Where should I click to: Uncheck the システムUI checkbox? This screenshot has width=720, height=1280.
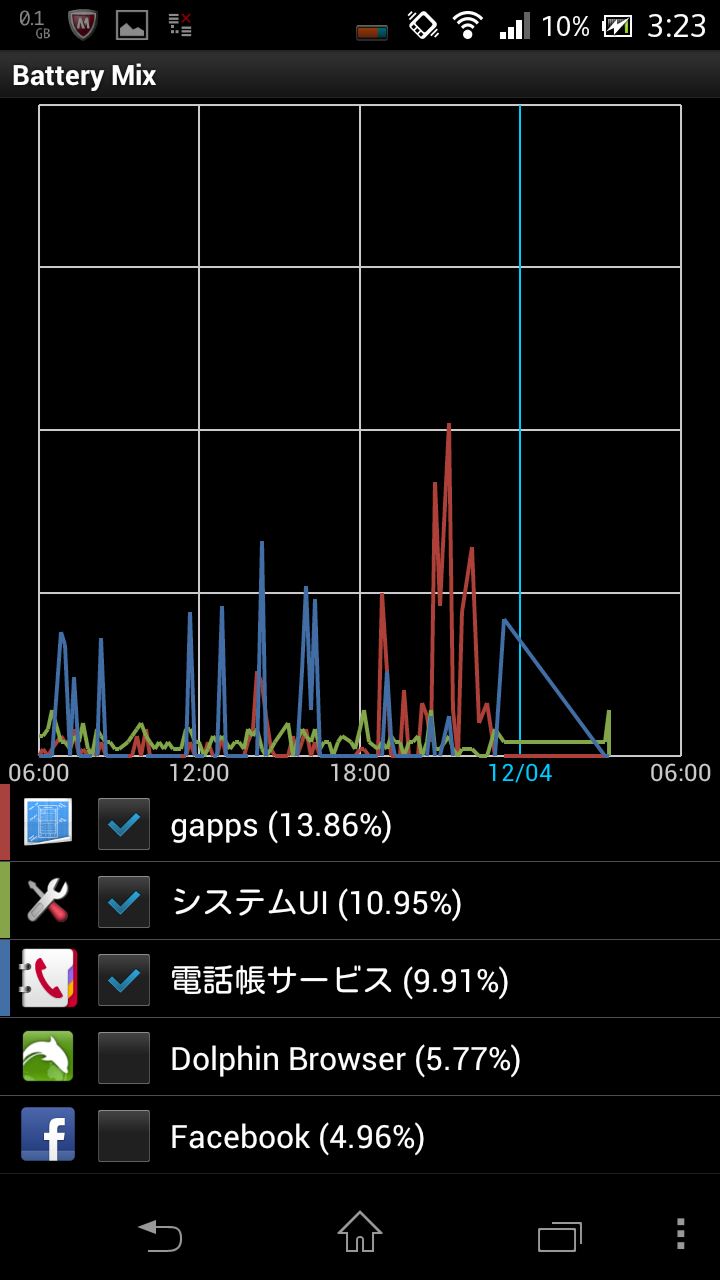(124, 902)
